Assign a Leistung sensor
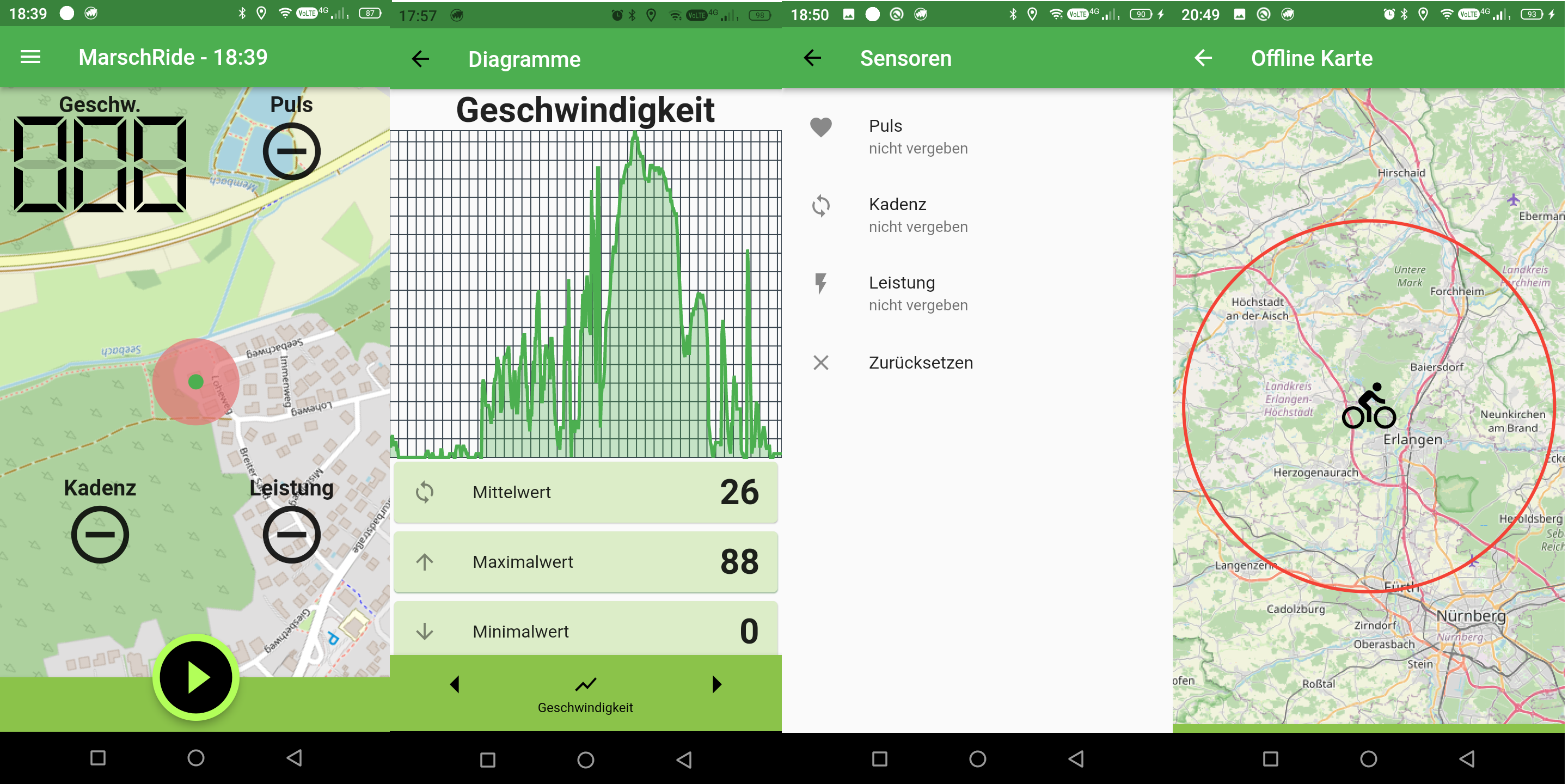The image size is (1568, 784). pyautogui.click(x=917, y=293)
